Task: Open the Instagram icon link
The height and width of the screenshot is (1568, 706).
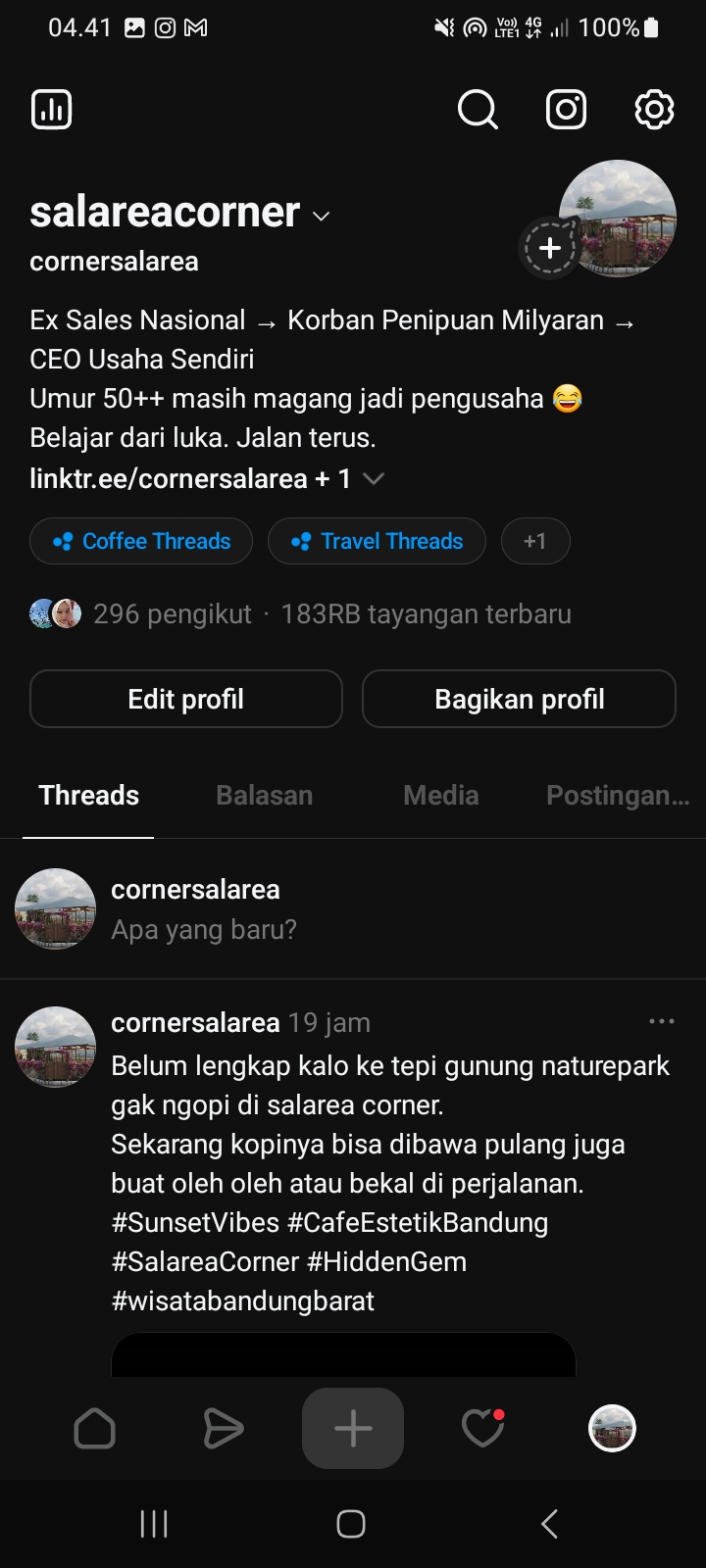Action: pos(566,110)
